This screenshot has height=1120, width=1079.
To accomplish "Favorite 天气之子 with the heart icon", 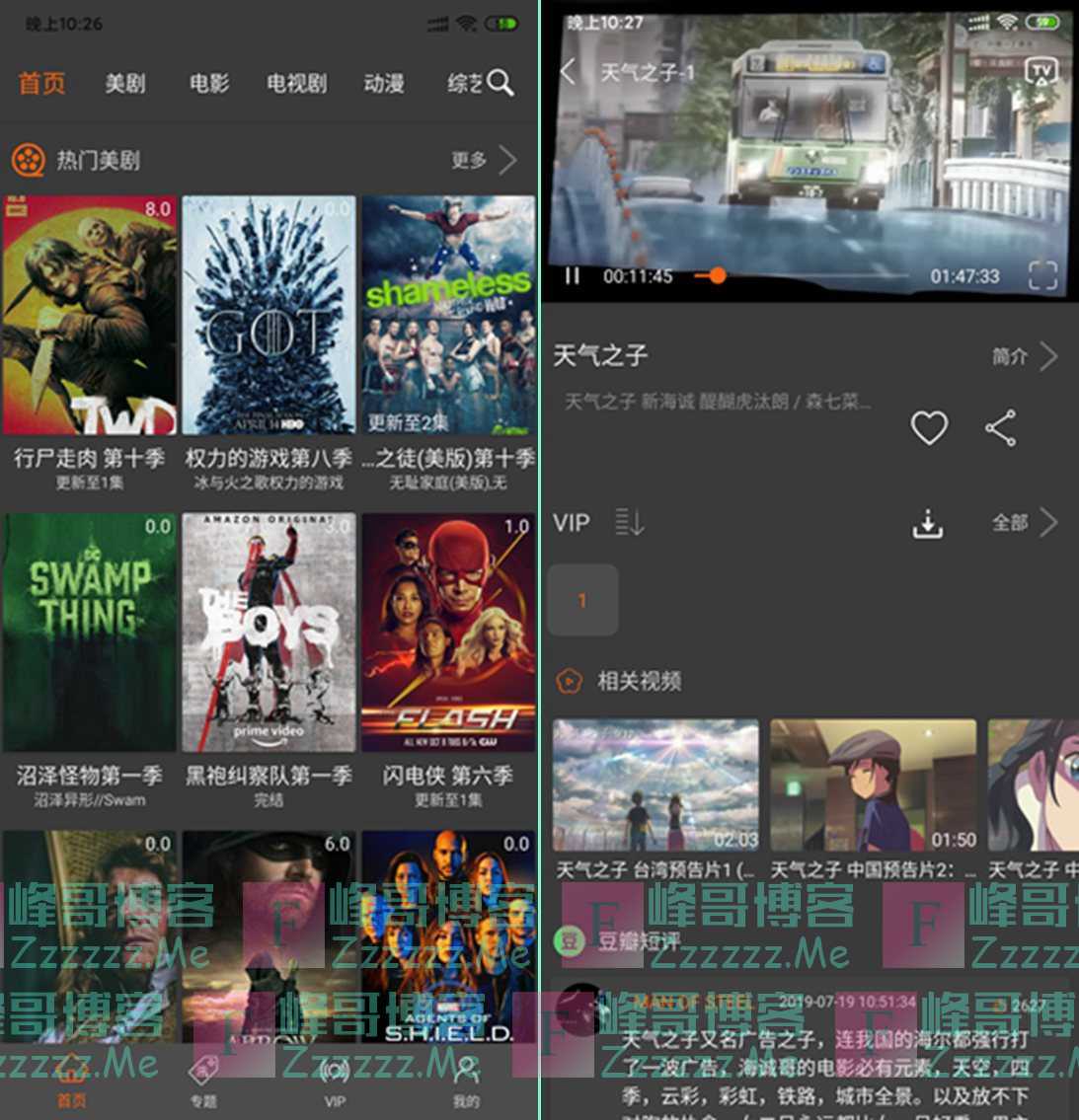I will (929, 427).
